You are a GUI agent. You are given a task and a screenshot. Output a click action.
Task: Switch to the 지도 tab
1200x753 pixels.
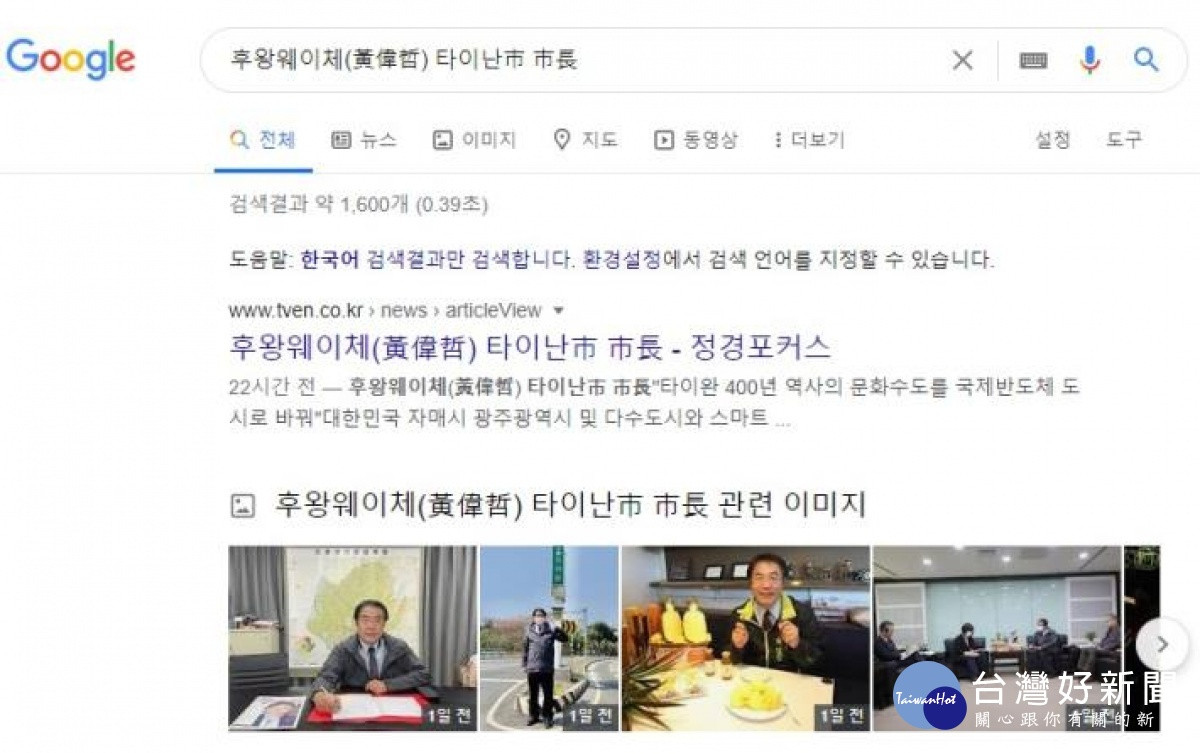pos(586,140)
